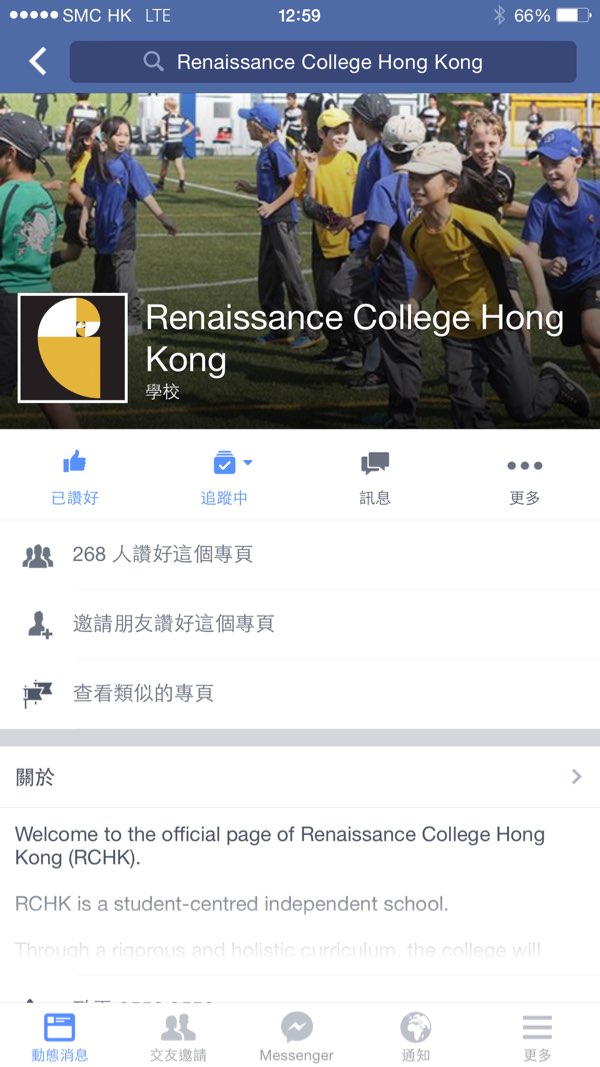Go back with the top-left arrow
This screenshot has height=1067, width=600.
(37, 62)
